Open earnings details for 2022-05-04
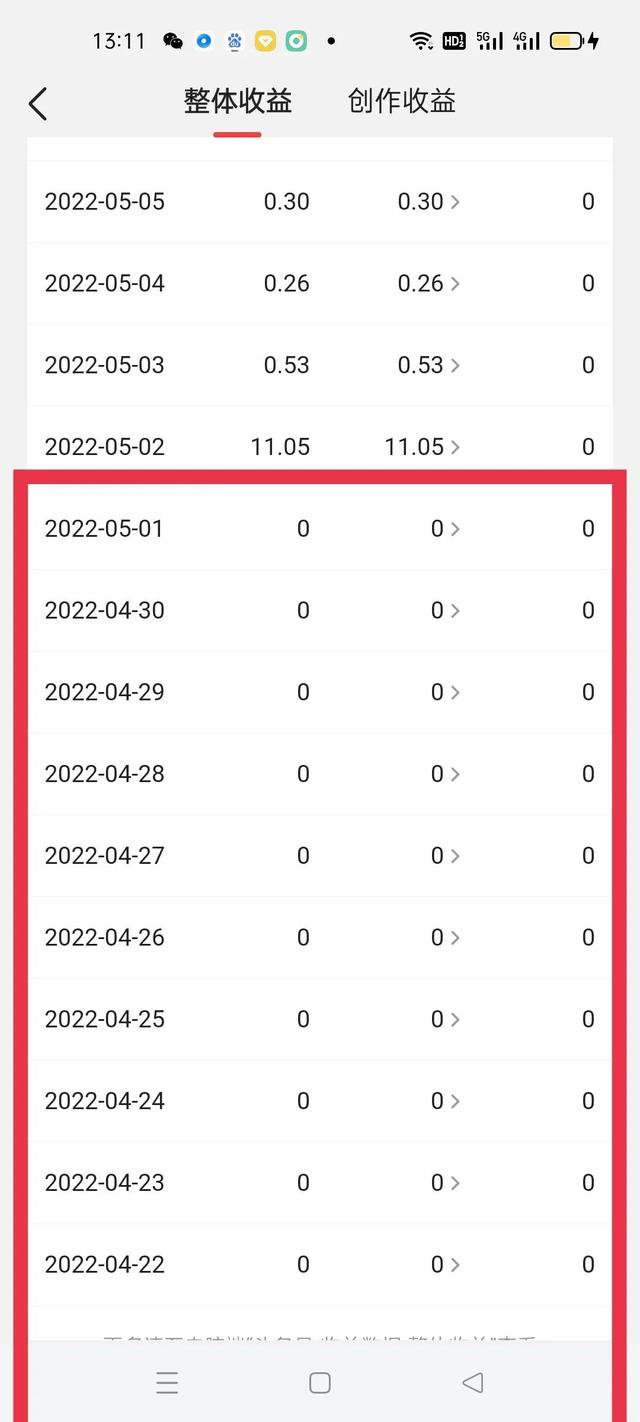Screen dimensions: 640x1422 pos(429,283)
